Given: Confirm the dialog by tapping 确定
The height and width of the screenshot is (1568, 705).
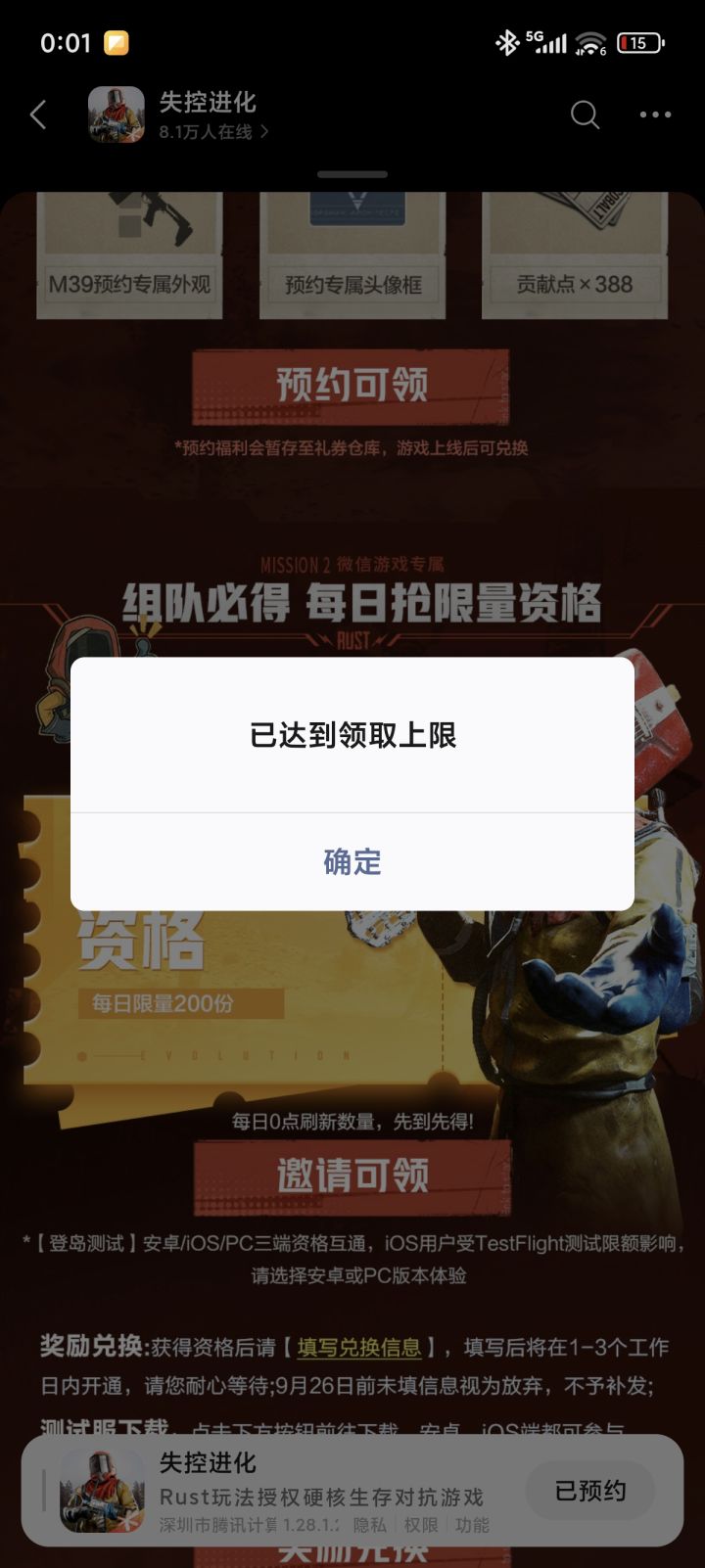Looking at the screenshot, I should click(352, 861).
